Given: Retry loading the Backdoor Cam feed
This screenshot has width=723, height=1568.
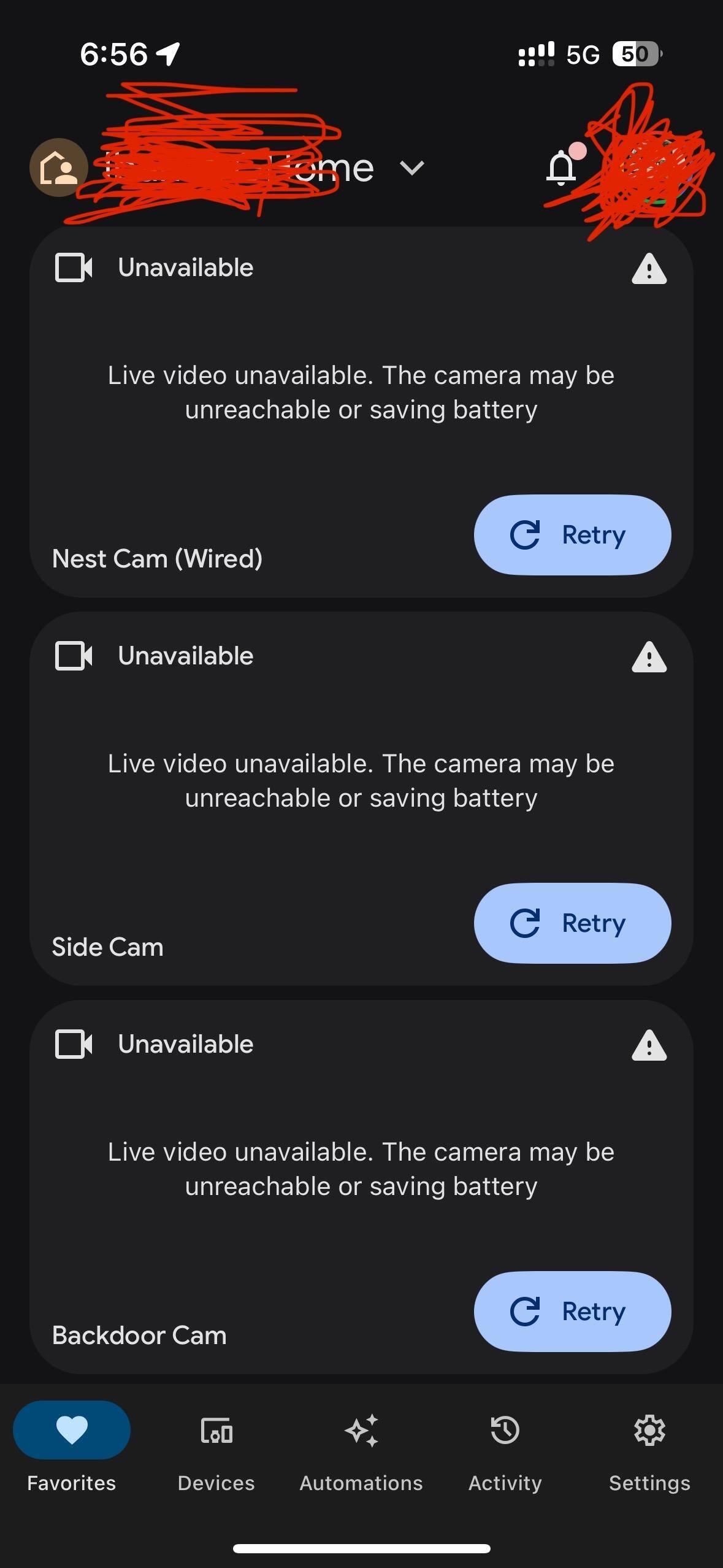Looking at the screenshot, I should (x=572, y=1312).
